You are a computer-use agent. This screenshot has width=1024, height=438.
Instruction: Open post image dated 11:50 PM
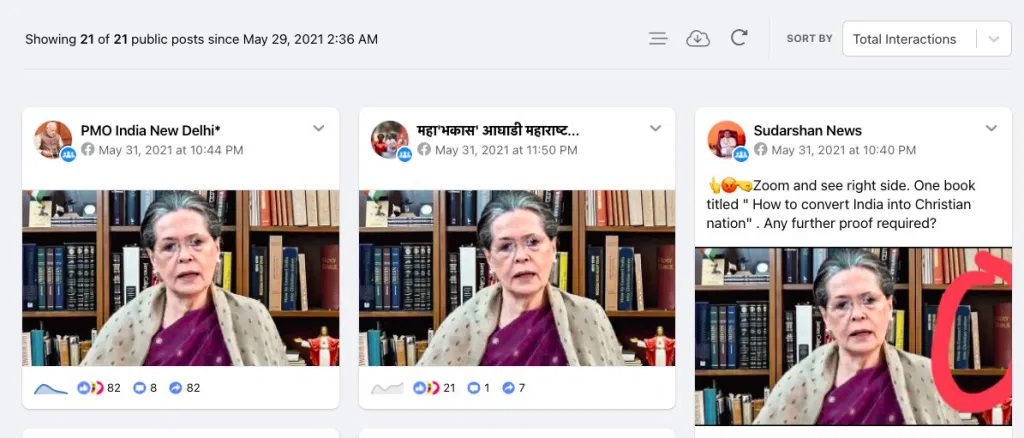(x=517, y=278)
